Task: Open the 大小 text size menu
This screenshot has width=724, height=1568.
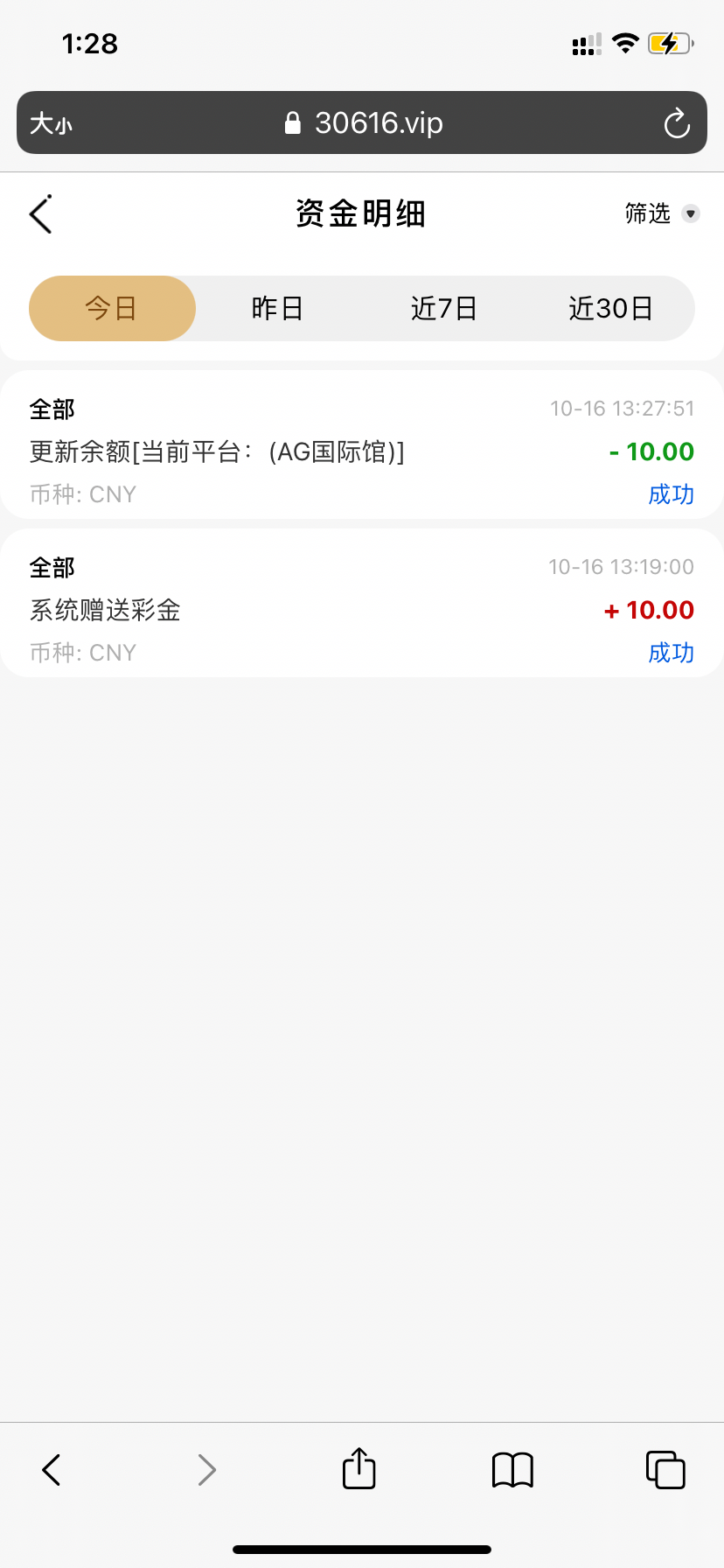Action: pos(51,123)
